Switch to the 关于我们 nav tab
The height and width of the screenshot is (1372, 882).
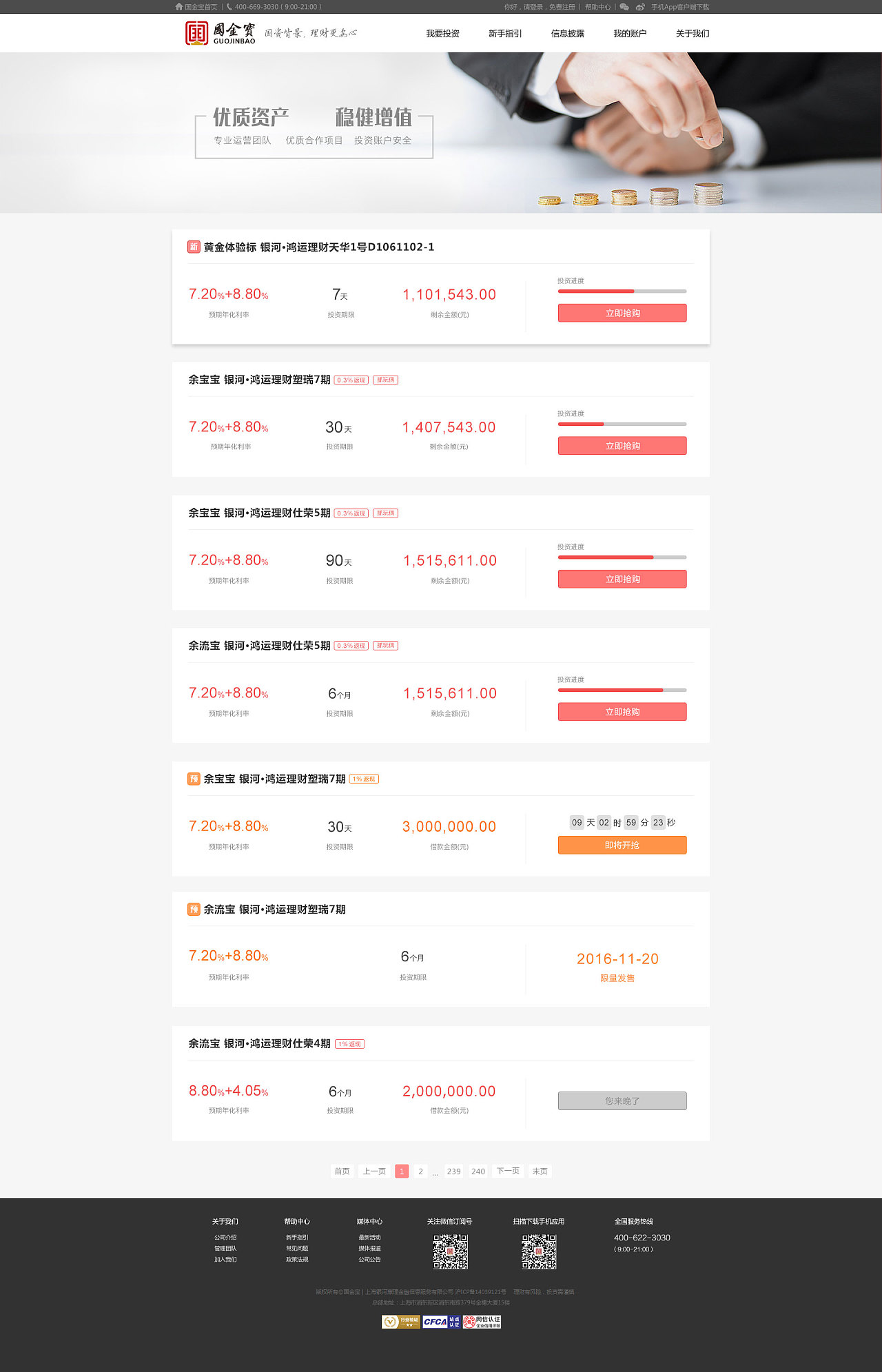click(x=692, y=33)
